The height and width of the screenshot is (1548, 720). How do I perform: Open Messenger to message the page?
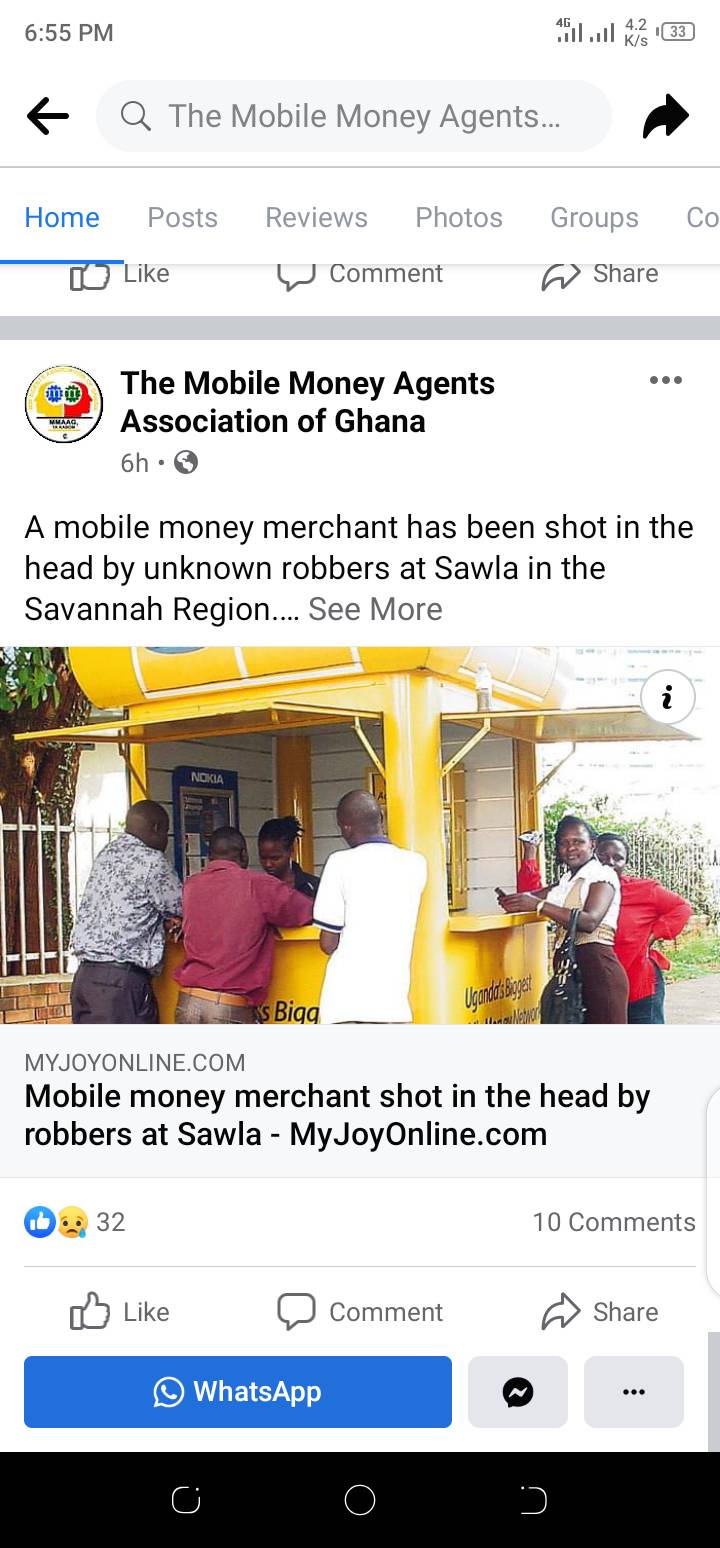coord(517,1392)
